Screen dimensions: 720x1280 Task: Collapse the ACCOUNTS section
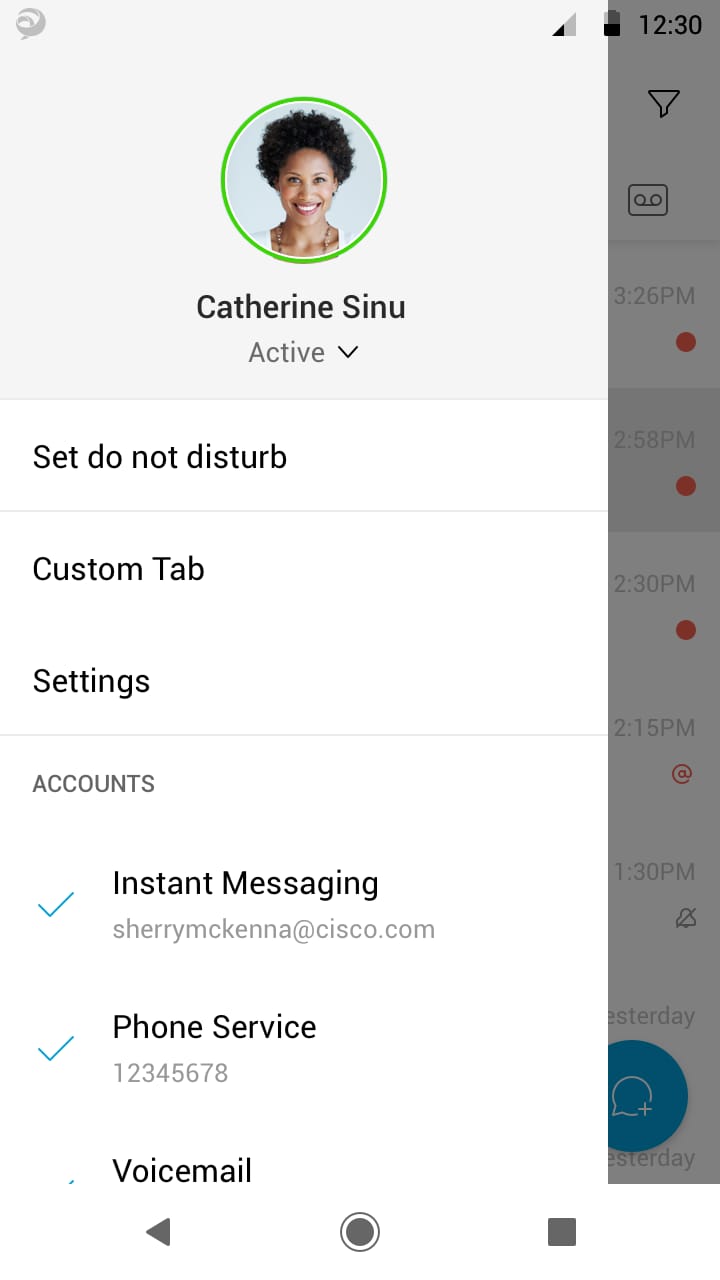(x=93, y=784)
